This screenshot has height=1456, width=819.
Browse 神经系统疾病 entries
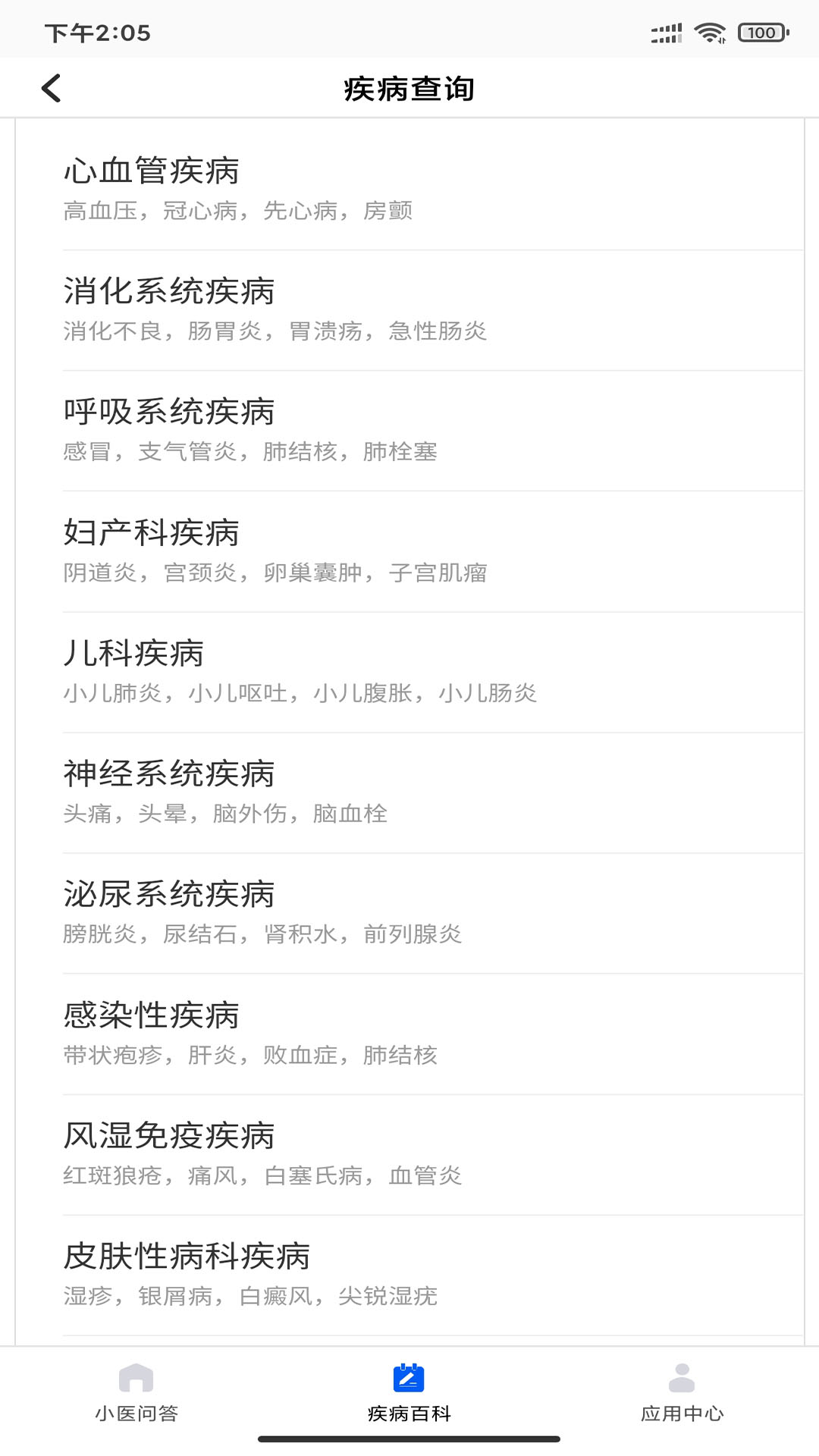[409, 792]
